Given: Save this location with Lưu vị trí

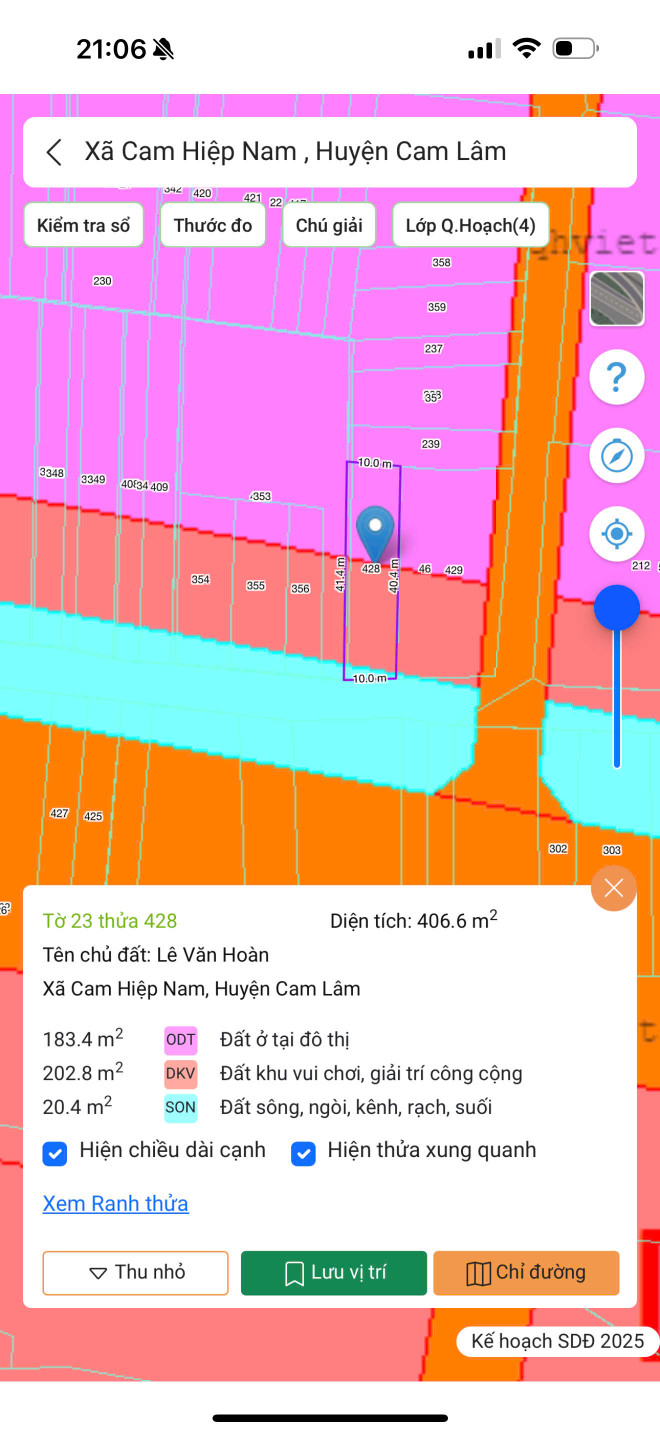Looking at the screenshot, I should pyautogui.click(x=334, y=1273).
